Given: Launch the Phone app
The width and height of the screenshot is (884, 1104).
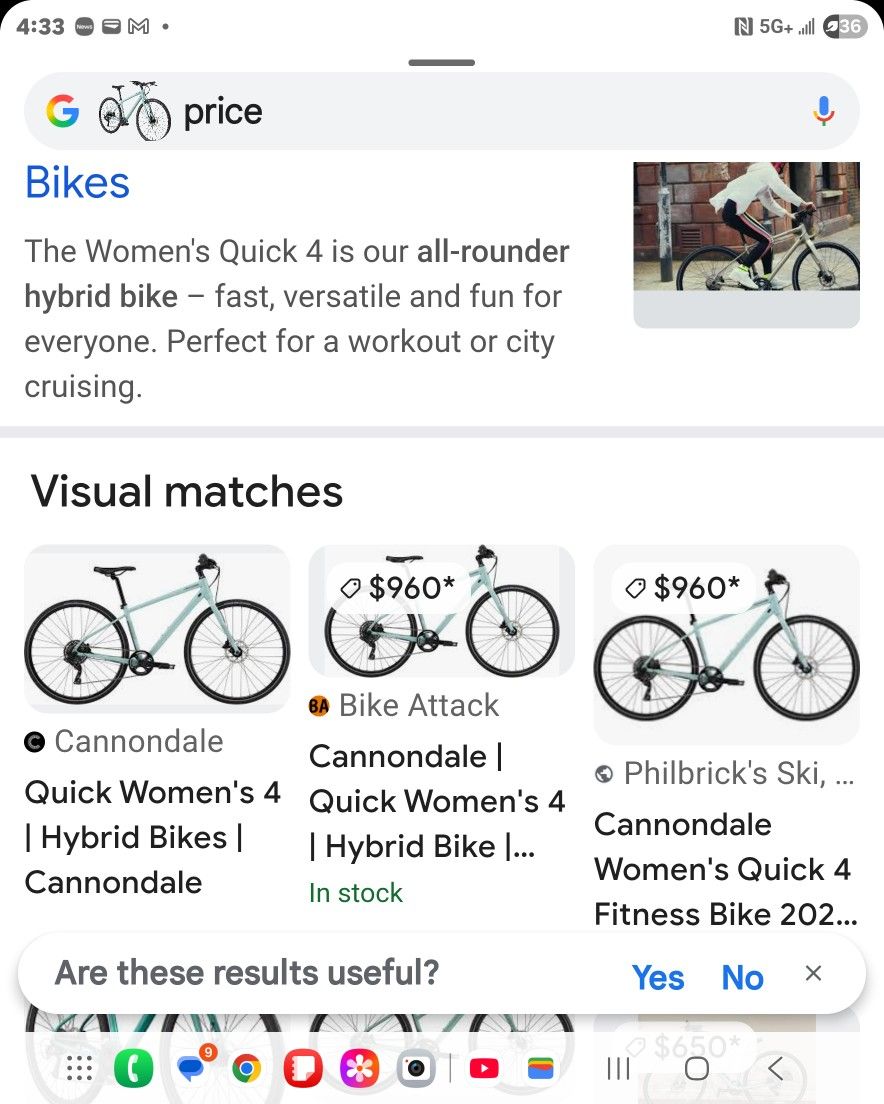Looking at the screenshot, I should (135, 1067).
